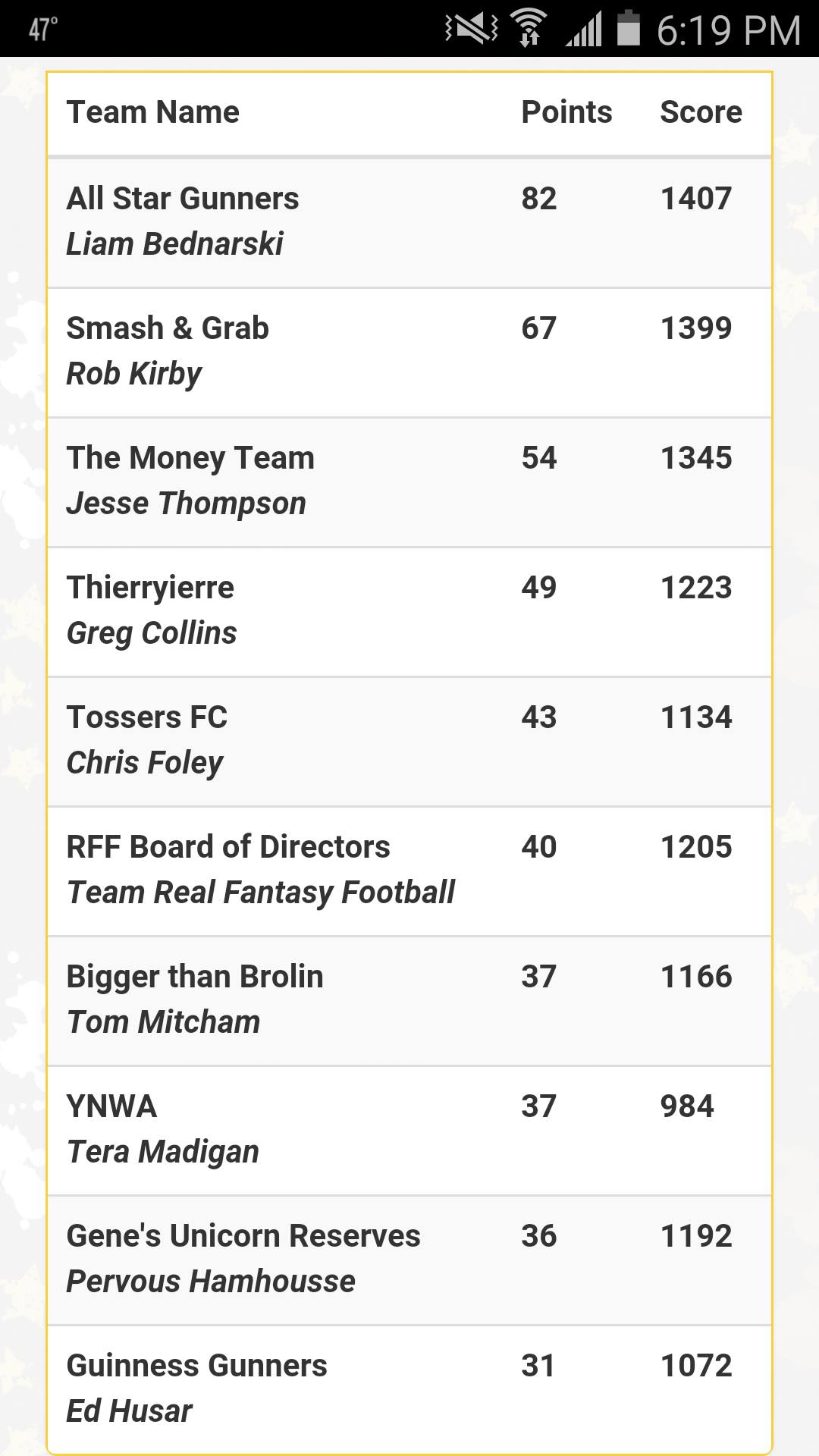This screenshot has height=1456, width=819.
Task: Select the Guinness Gunners team row
Action: (409, 1389)
